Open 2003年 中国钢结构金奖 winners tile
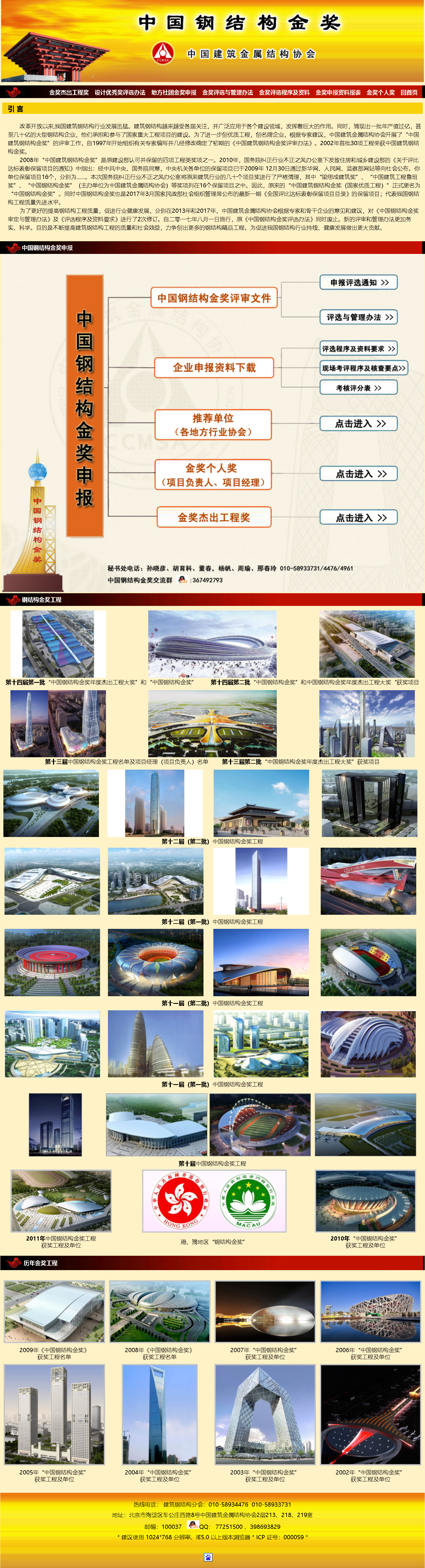425x1568 pixels. pyautogui.click(x=264, y=1415)
